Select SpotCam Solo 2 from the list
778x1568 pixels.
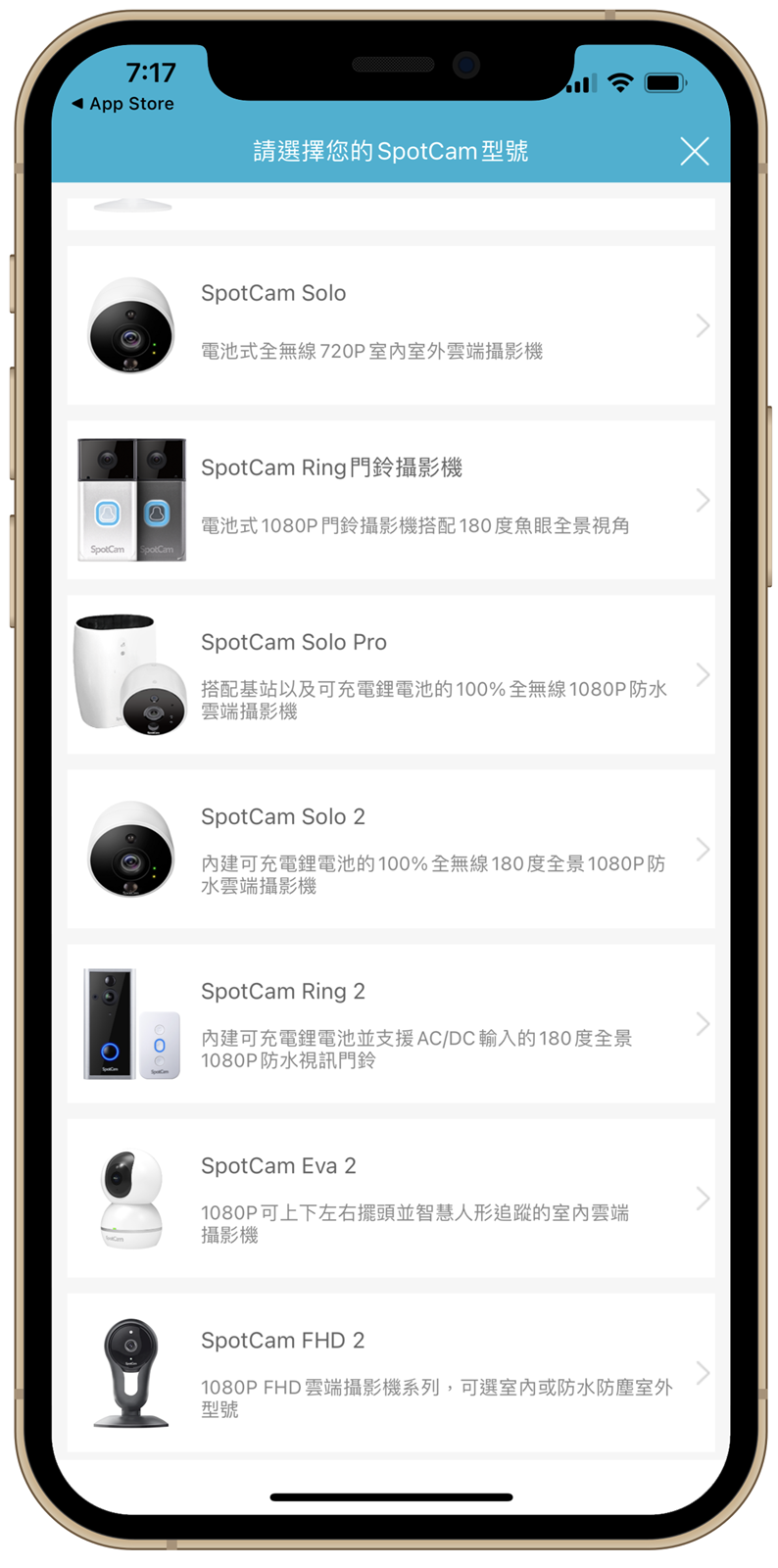(390, 849)
